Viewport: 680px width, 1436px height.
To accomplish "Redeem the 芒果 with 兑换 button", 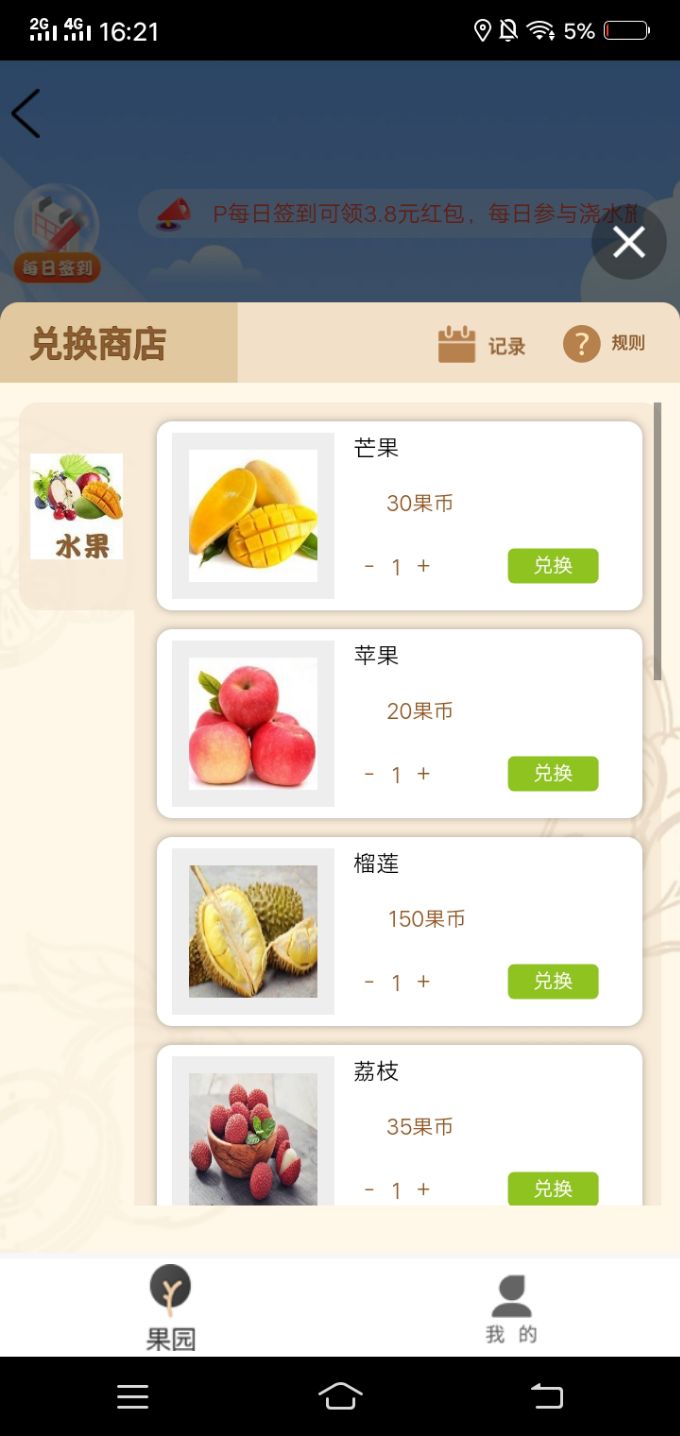I will click(x=553, y=566).
